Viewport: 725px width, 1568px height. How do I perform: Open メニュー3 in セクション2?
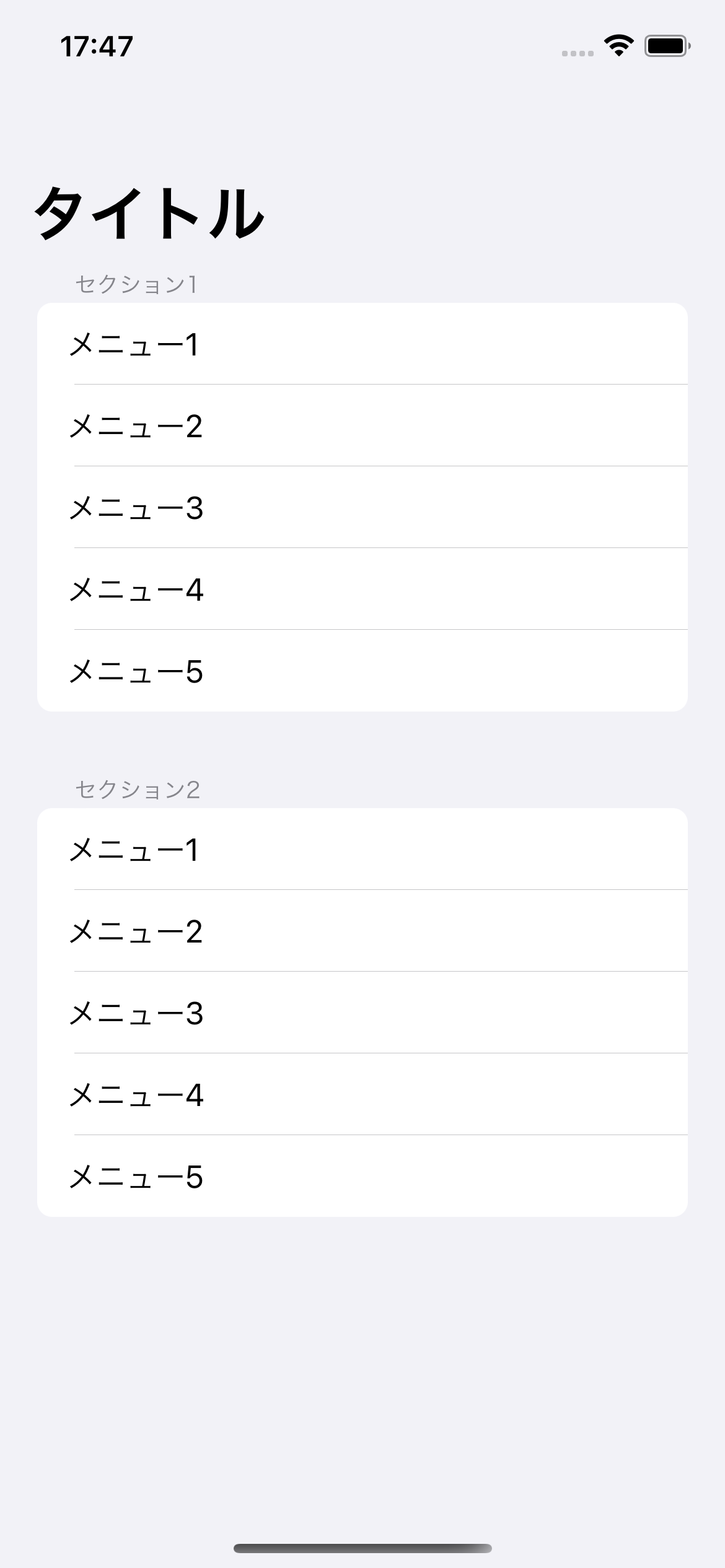(136, 1013)
